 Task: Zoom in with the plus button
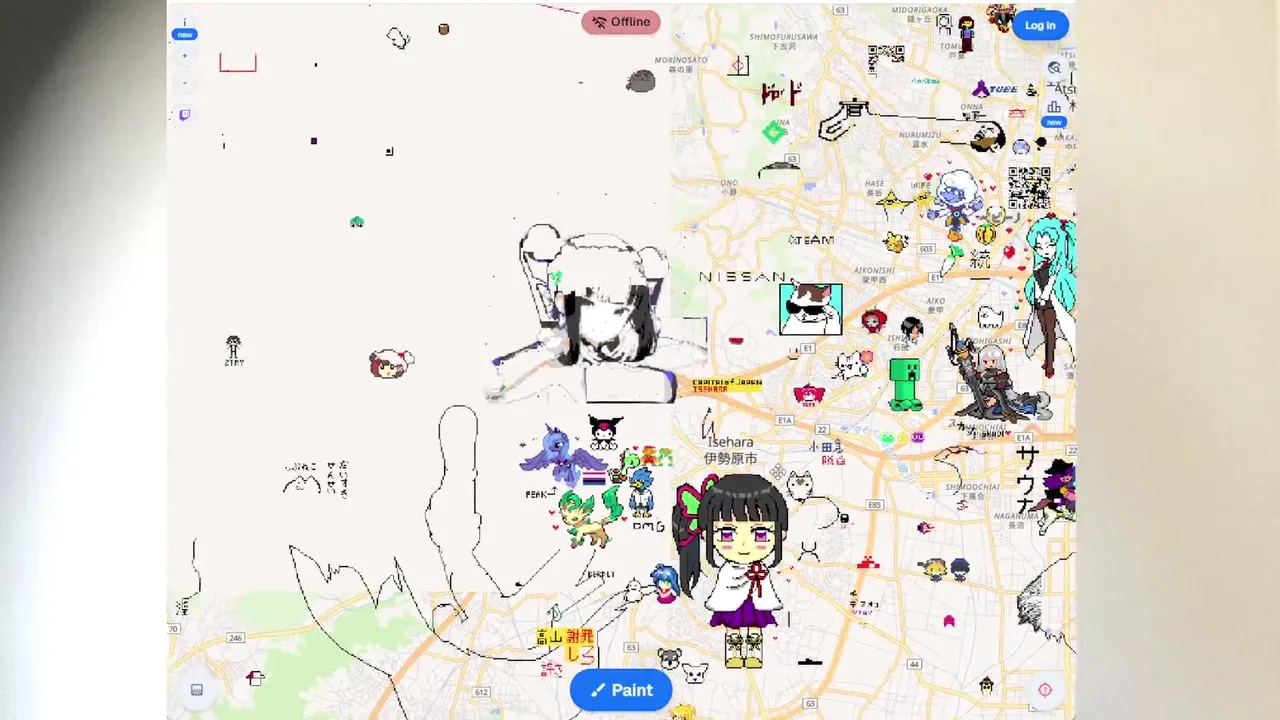click(184, 56)
